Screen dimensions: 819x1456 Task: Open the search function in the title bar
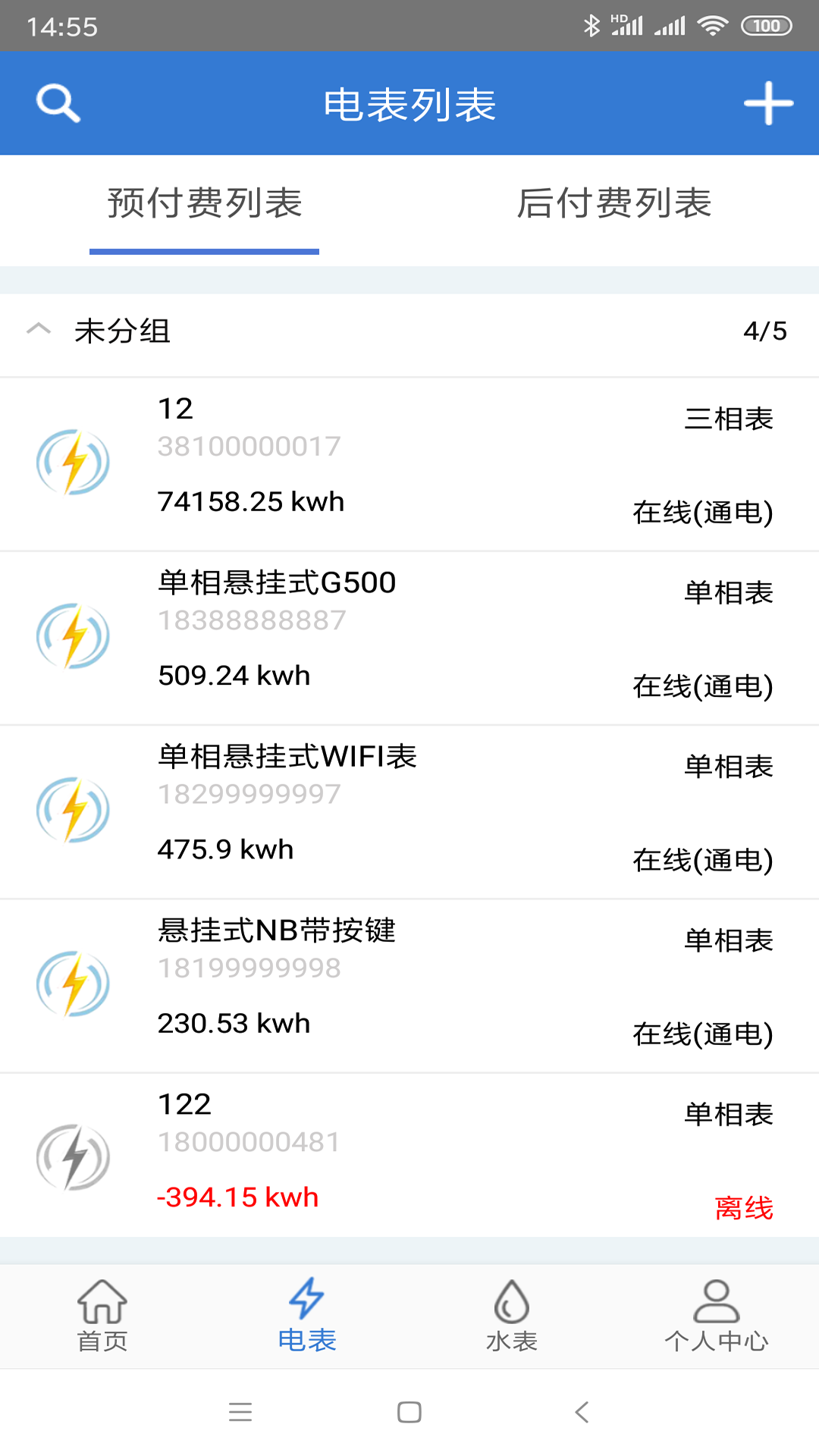pos(58,103)
